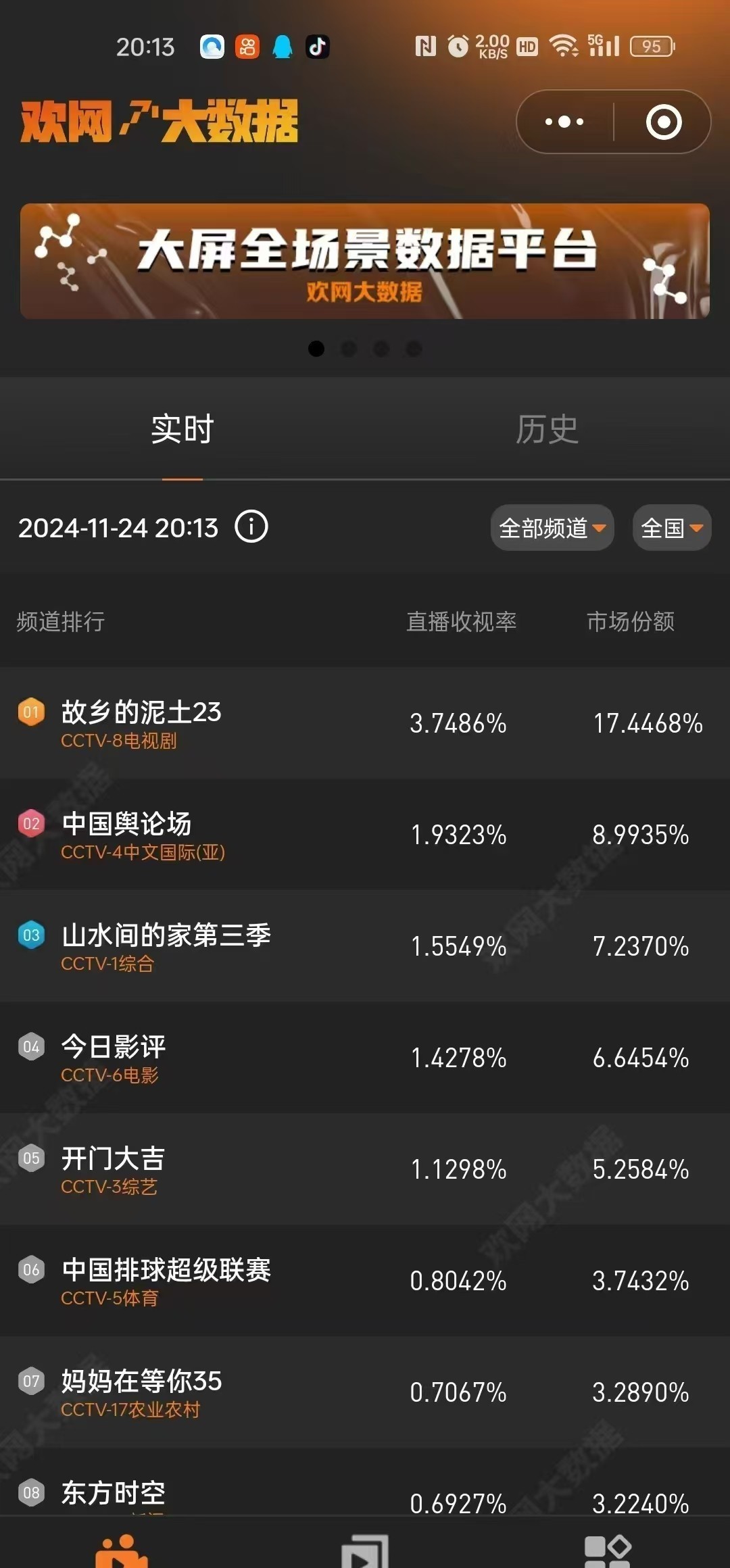Image resolution: width=730 pixels, height=1568 pixels.
Task: Open the 中国舆论场 ranking row
Action: (365, 835)
